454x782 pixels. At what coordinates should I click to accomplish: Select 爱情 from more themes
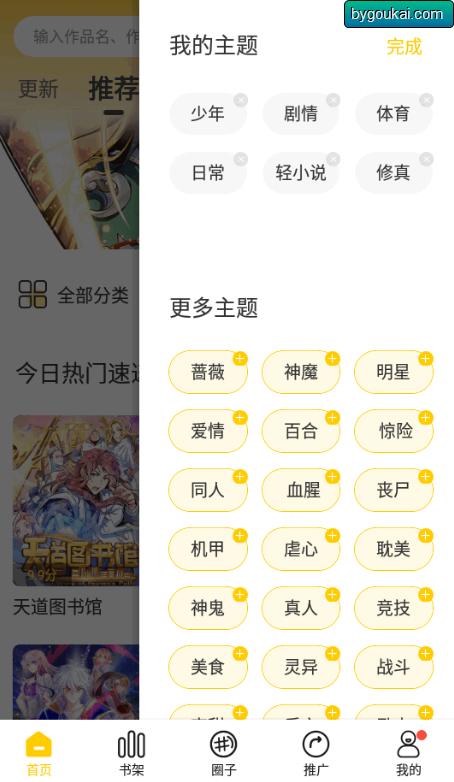pos(208,431)
